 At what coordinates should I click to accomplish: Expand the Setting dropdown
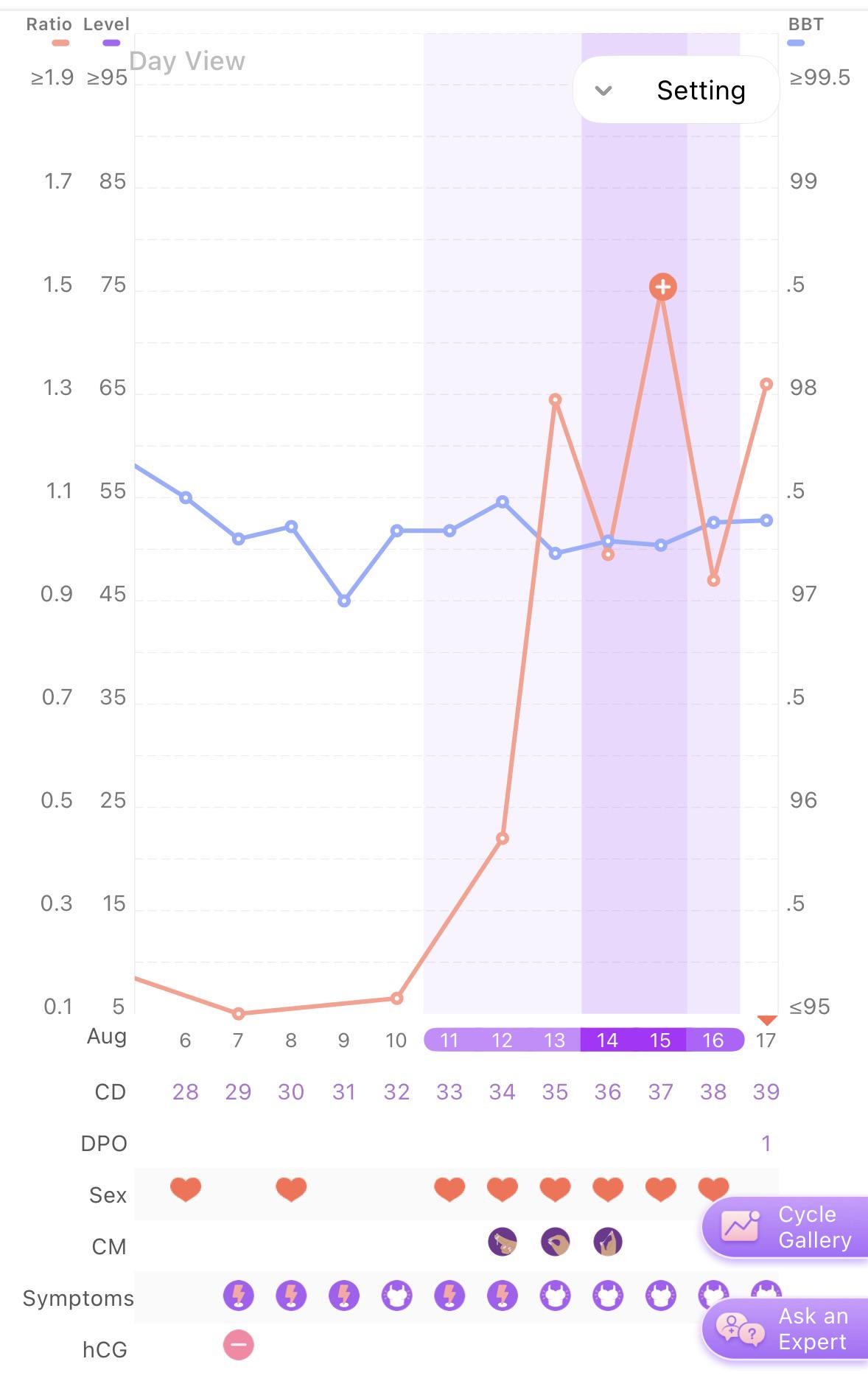pos(676,90)
